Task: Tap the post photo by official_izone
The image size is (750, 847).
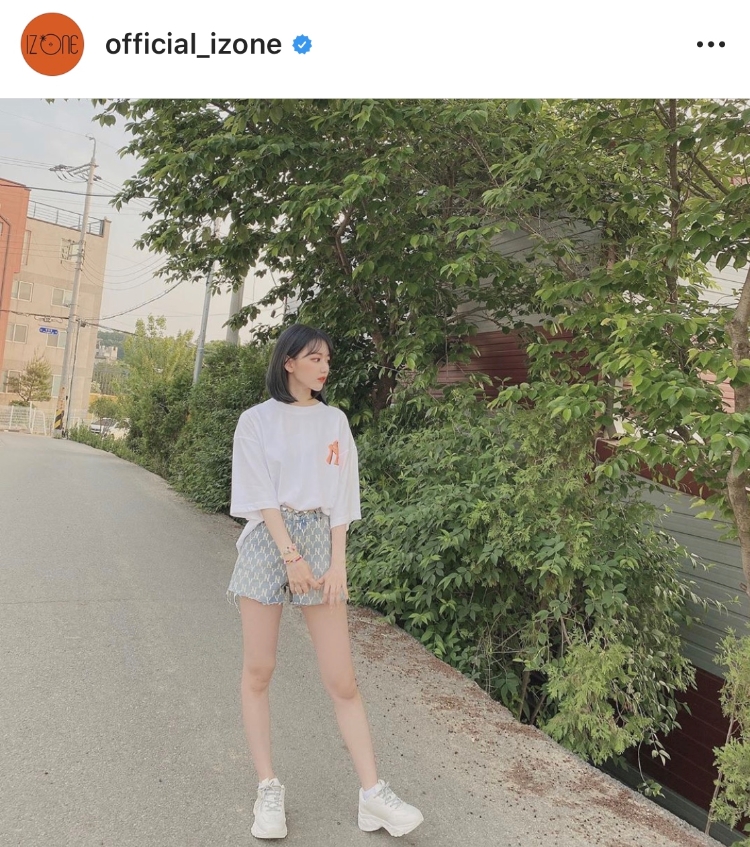Action: [375, 472]
